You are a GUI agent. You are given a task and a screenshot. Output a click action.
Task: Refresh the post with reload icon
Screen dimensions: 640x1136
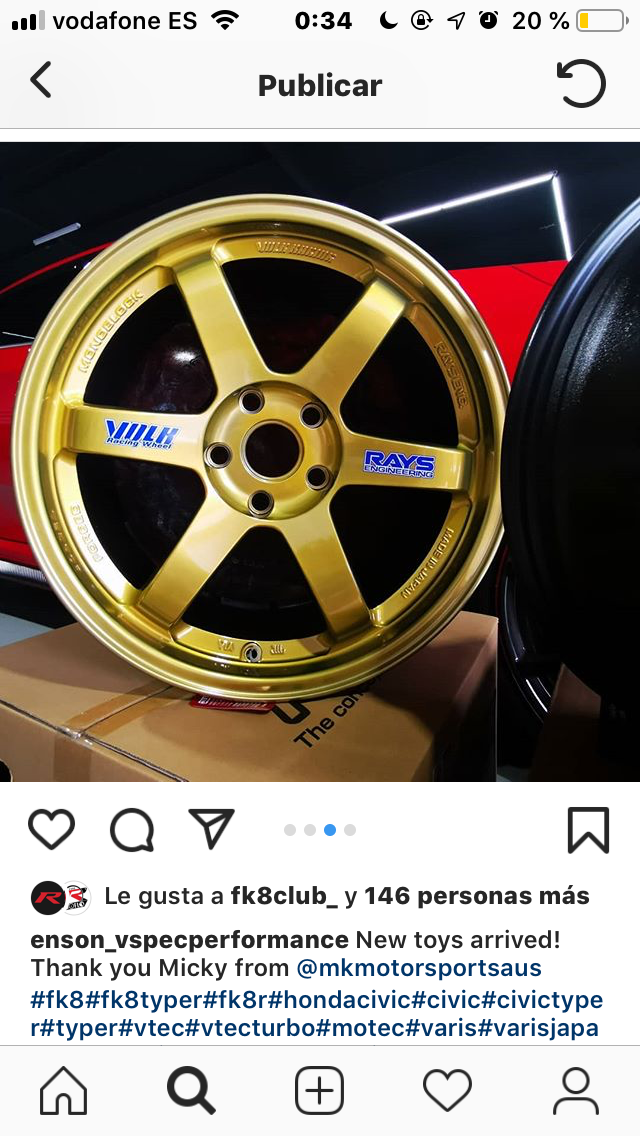pyautogui.click(x=581, y=84)
